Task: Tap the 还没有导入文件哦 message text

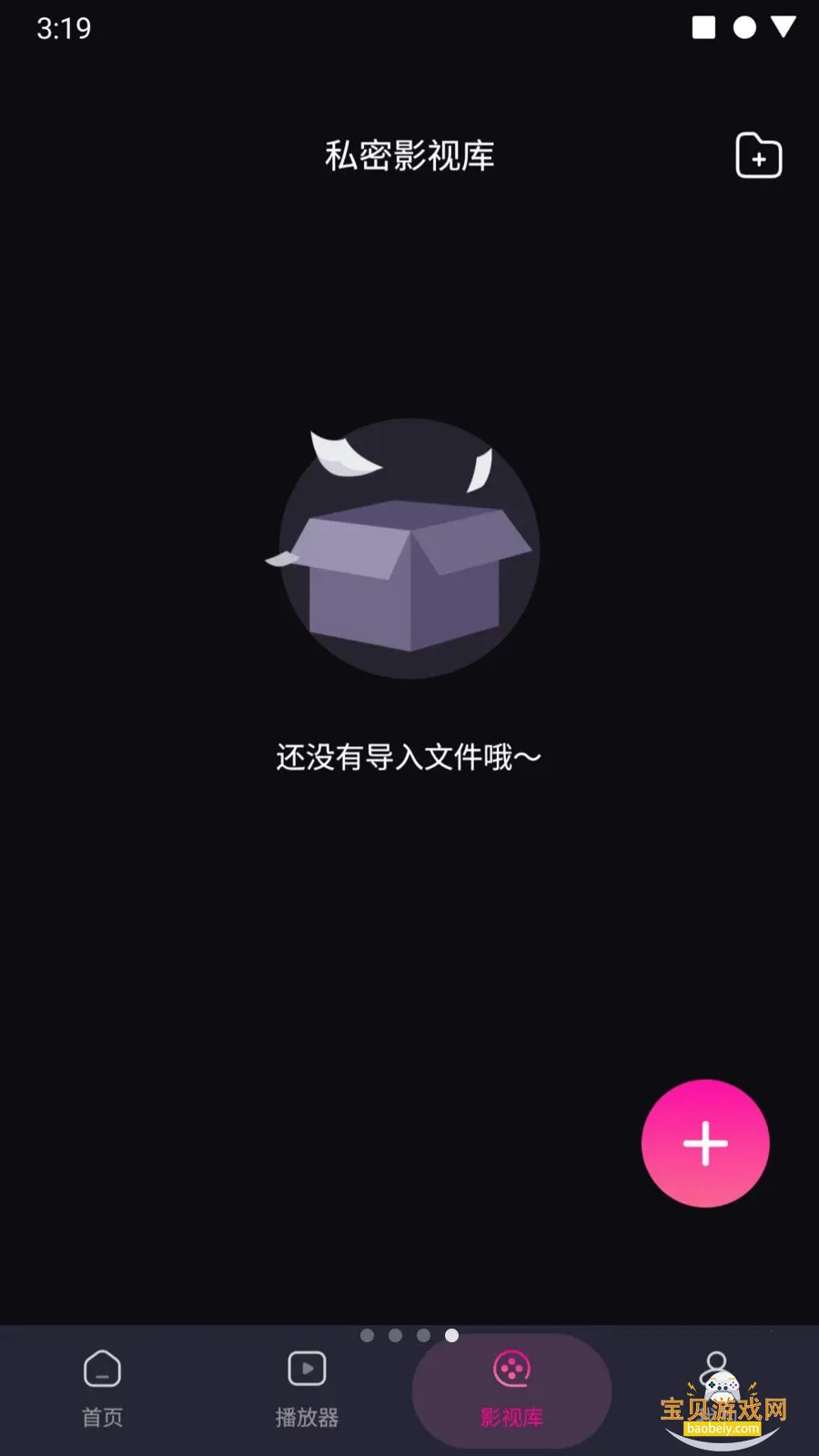Action: pyautogui.click(x=408, y=755)
